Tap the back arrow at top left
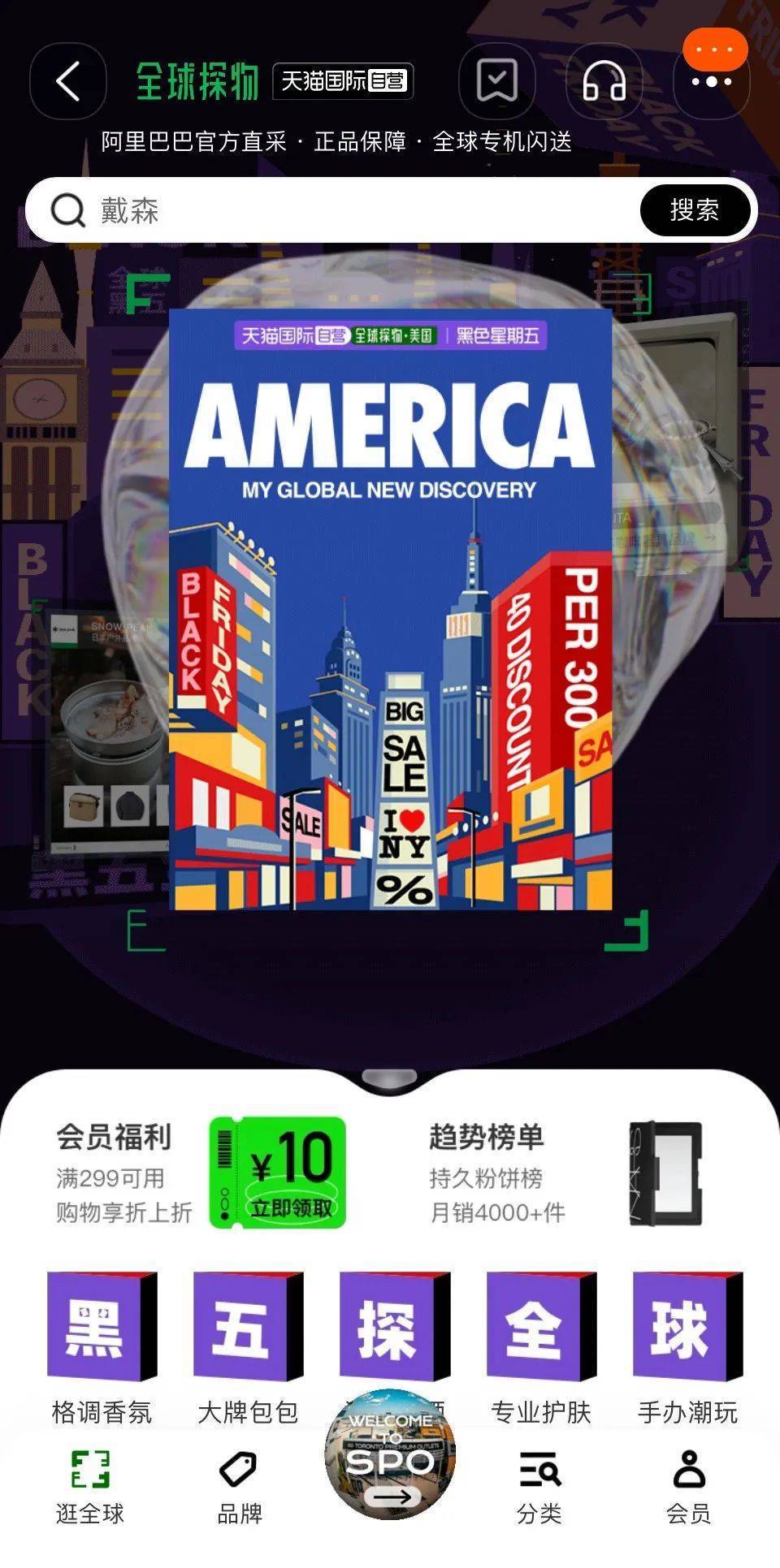Viewport: 780px width, 1568px height. click(67, 81)
